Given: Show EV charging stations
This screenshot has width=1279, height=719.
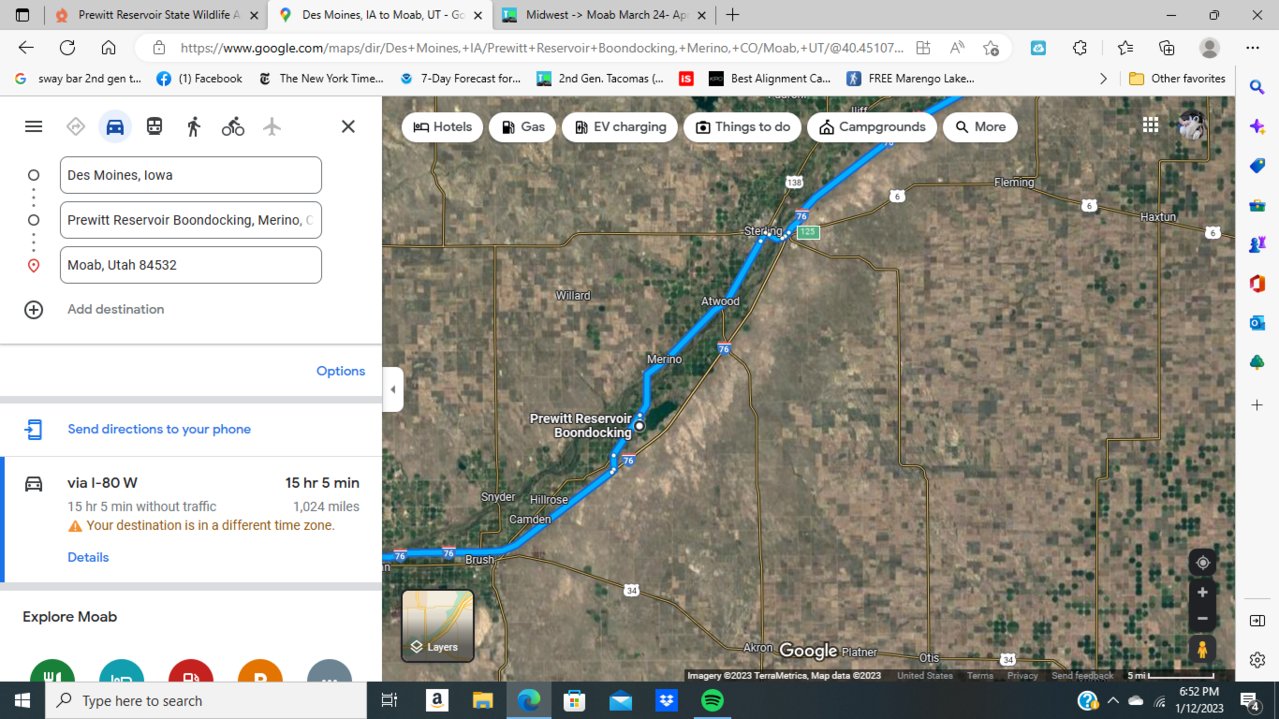Looking at the screenshot, I should pos(620,127).
